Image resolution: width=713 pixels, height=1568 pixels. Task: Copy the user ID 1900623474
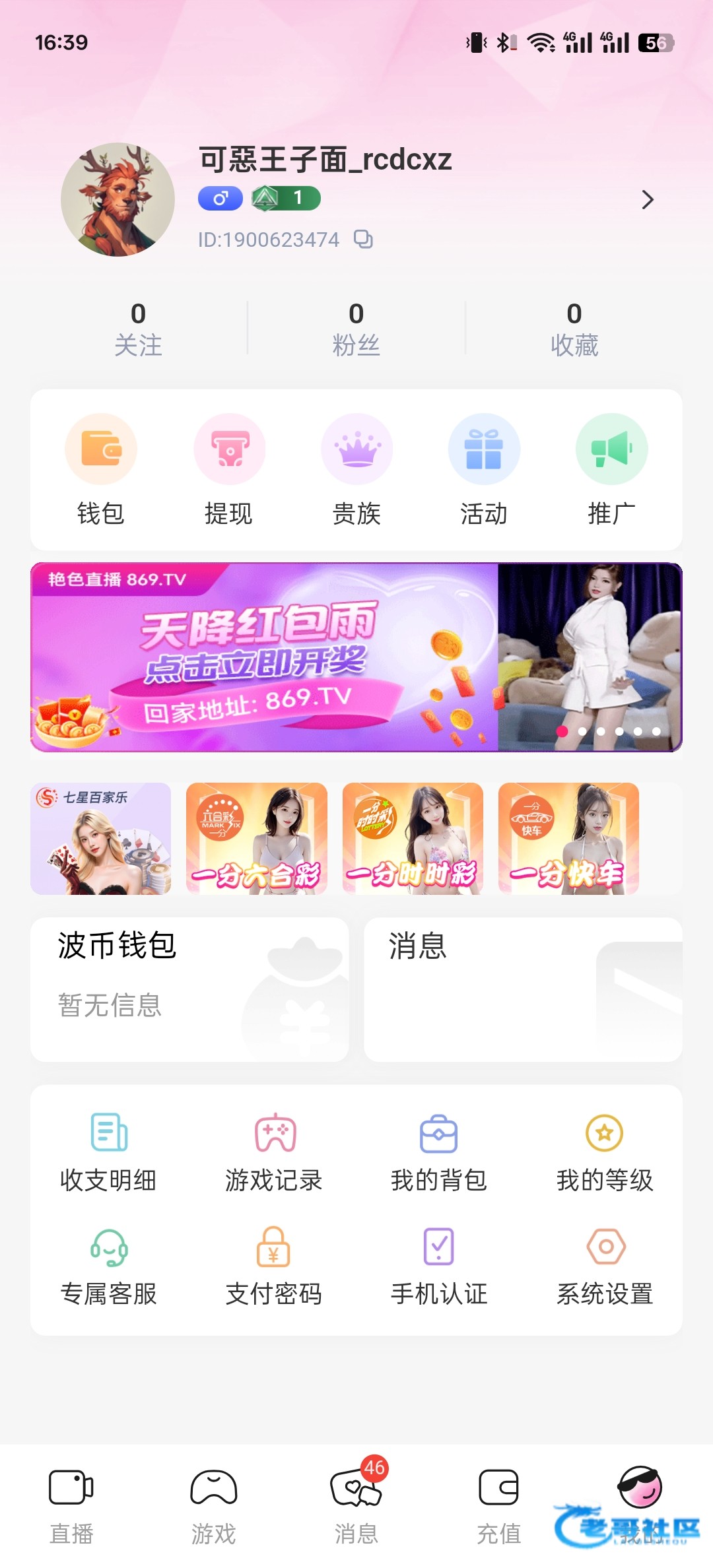point(363,239)
